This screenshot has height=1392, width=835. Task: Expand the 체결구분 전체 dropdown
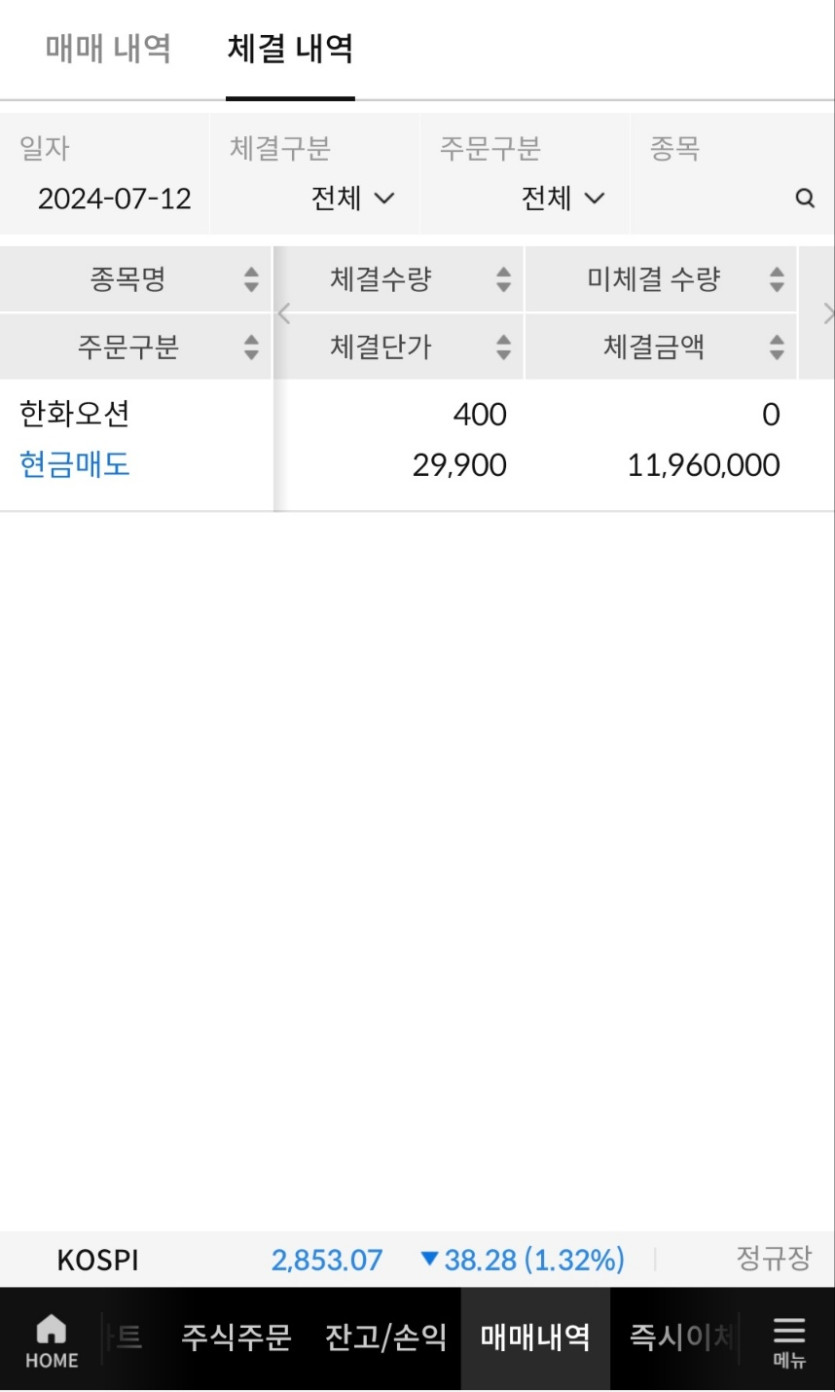(x=353, y=198)
